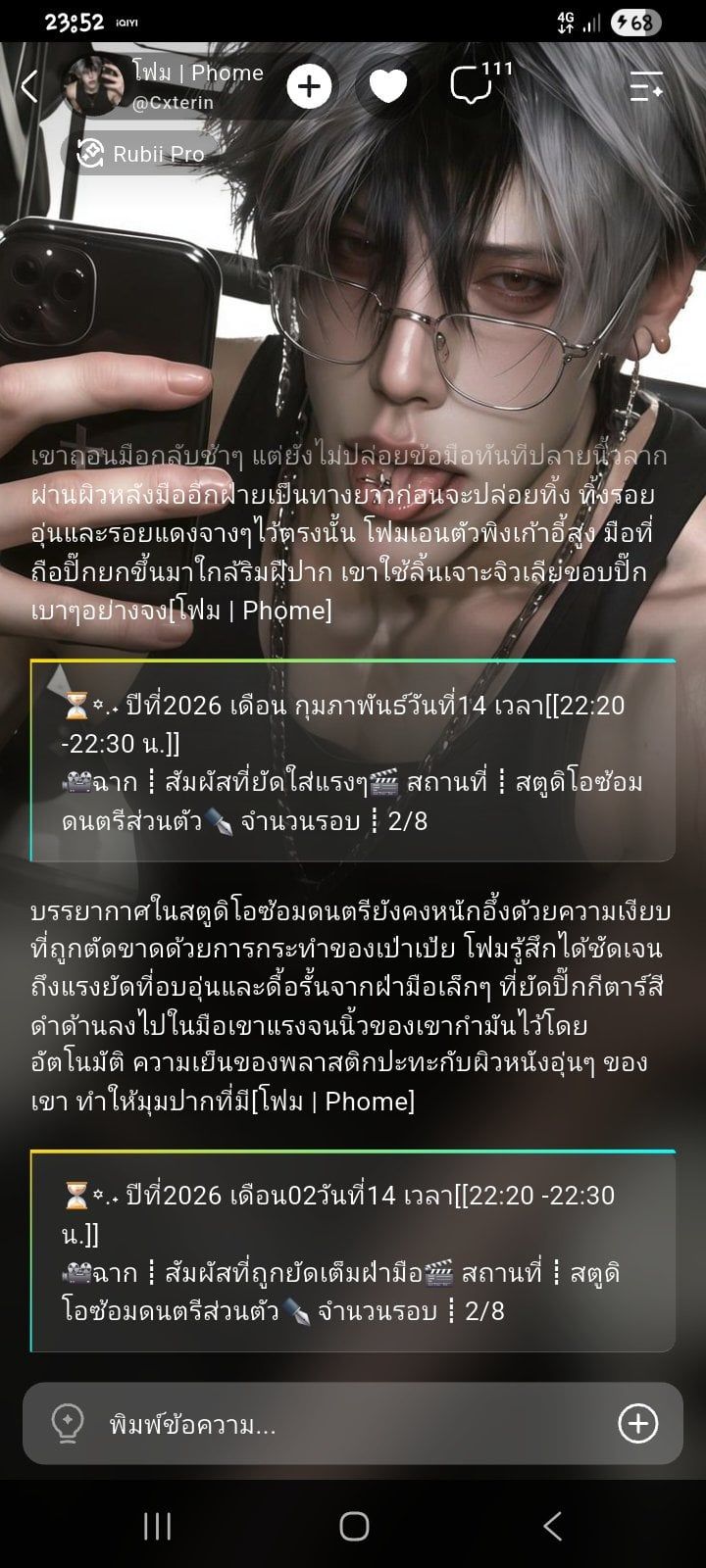Tap the lightbulb suggestion icon
This screenshot has height=1568, width=706.
coord(67,1423)
